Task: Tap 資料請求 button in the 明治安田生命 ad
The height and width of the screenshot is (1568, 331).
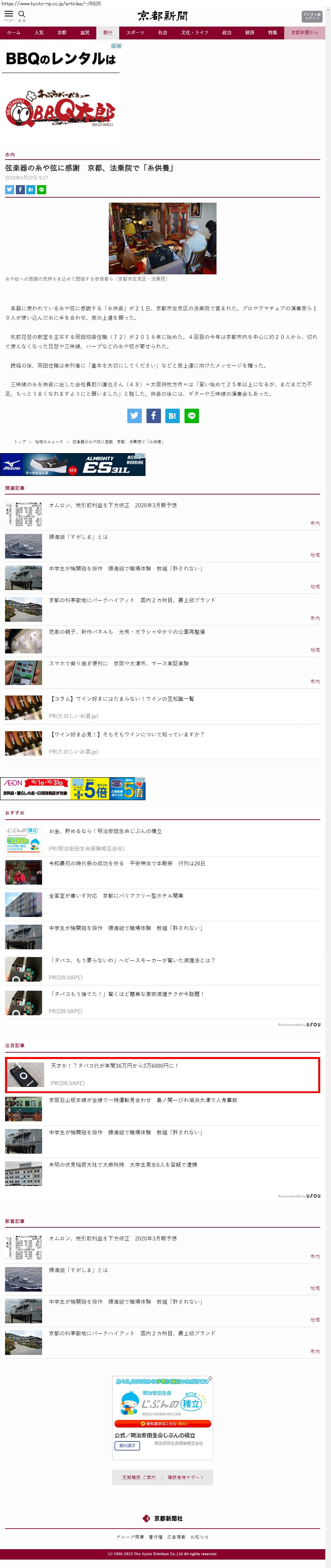Action: click(127, 1445)
